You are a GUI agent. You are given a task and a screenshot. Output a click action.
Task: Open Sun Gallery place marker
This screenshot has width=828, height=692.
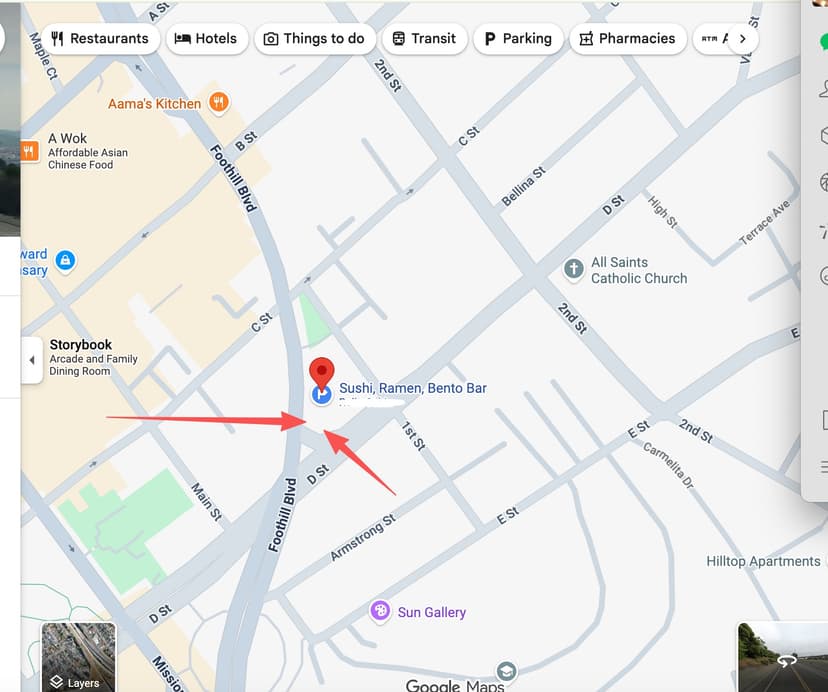coord(380,612)
